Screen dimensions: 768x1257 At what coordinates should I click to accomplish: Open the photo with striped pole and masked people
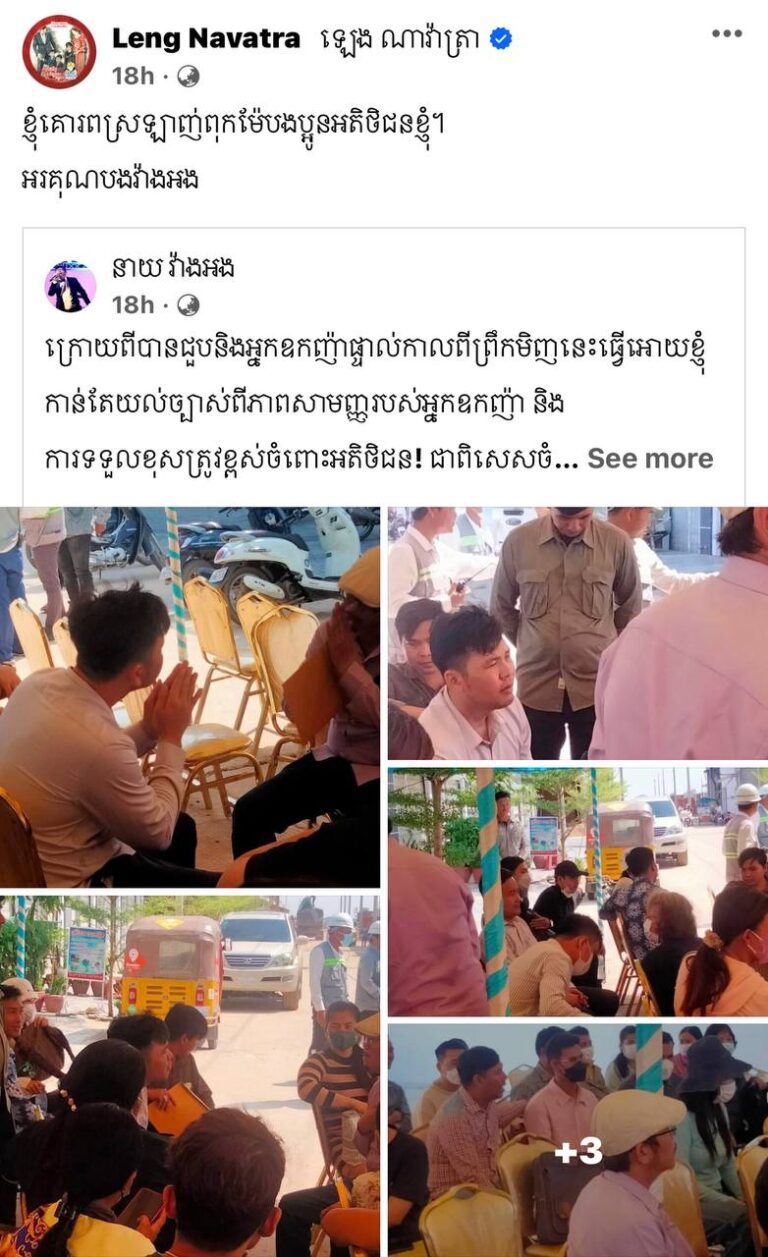pos(577,892)
